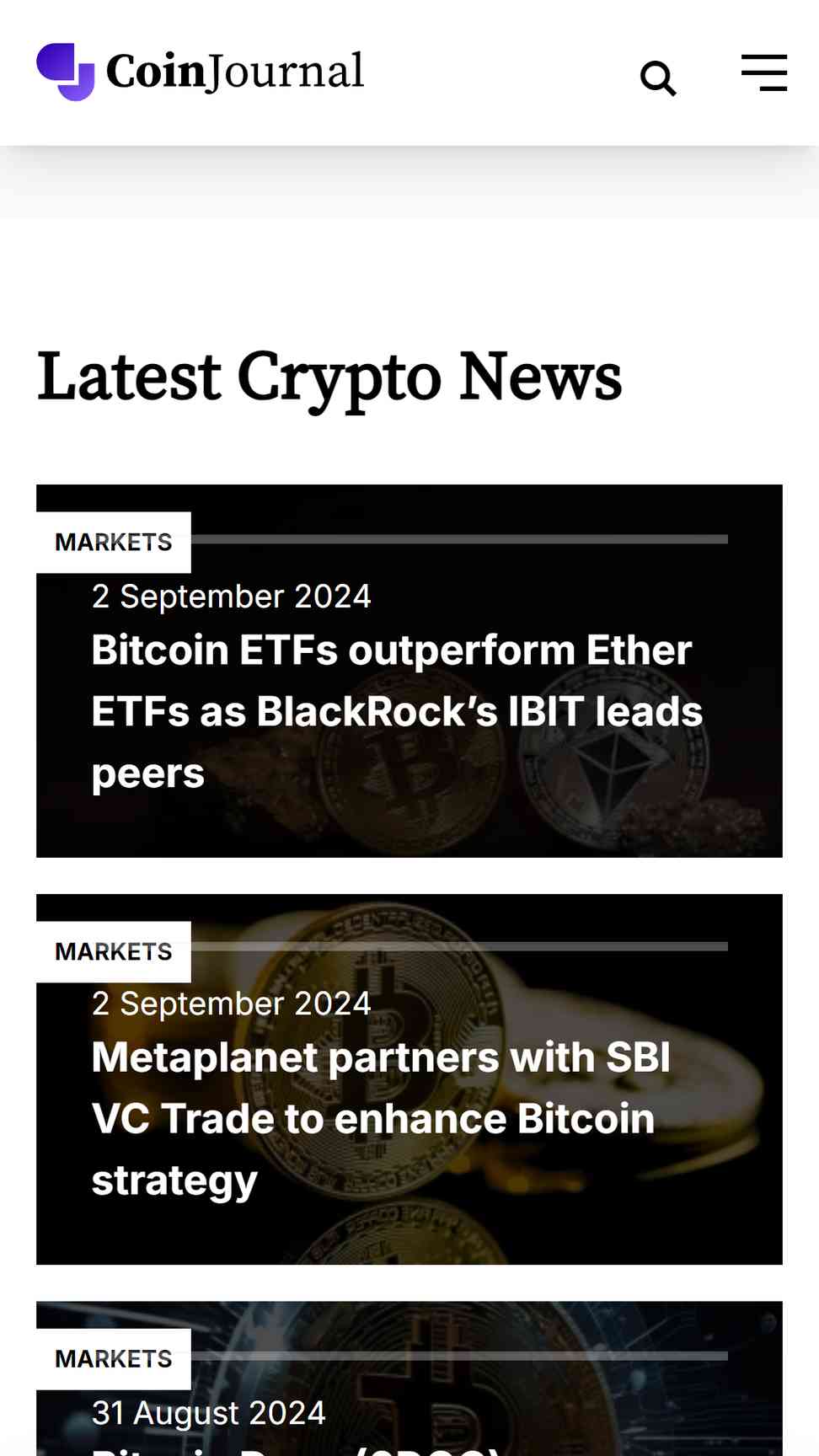This screenshot has width=819, height=1456.
Task: Open the 31 August 2024 article card
Action: 409,1378
